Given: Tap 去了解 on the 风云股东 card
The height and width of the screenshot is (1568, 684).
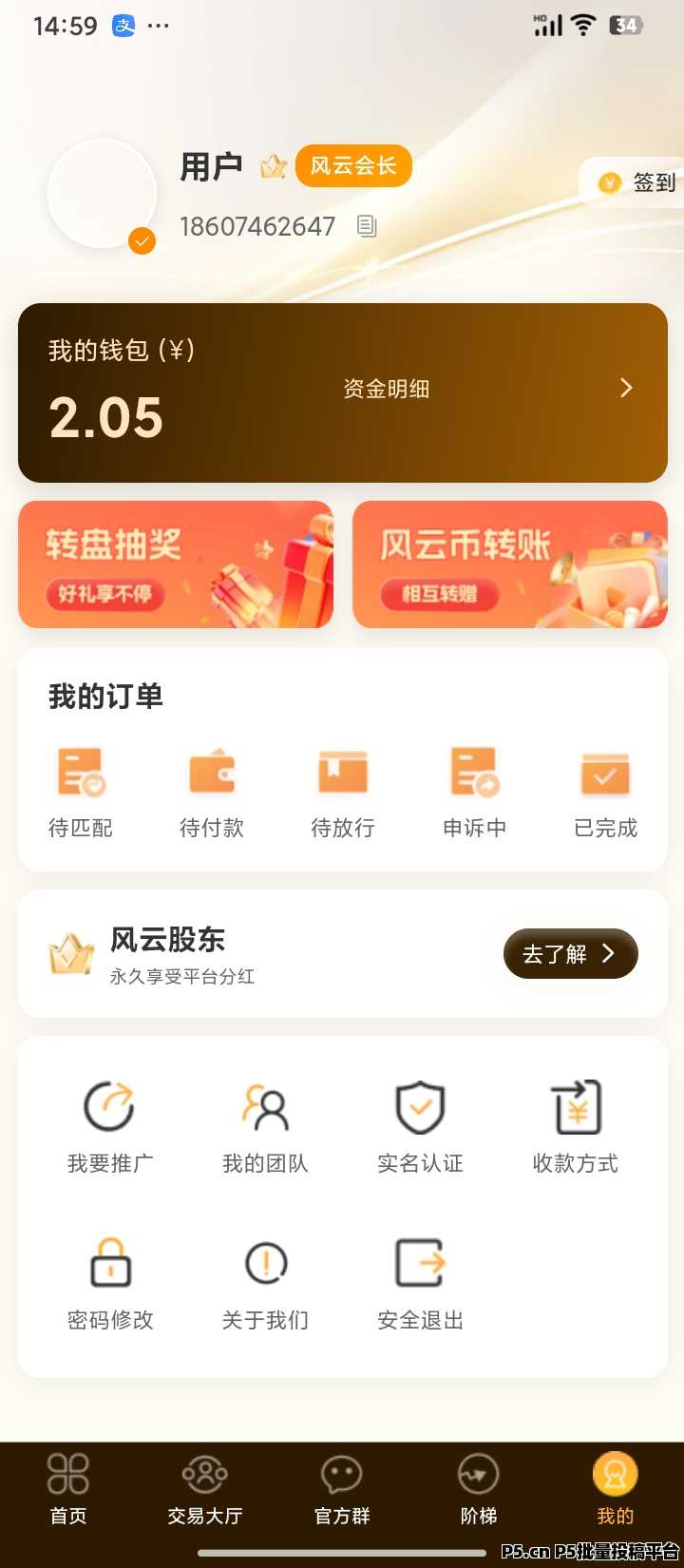Looking at the screenshot, I should coord(570,953).
